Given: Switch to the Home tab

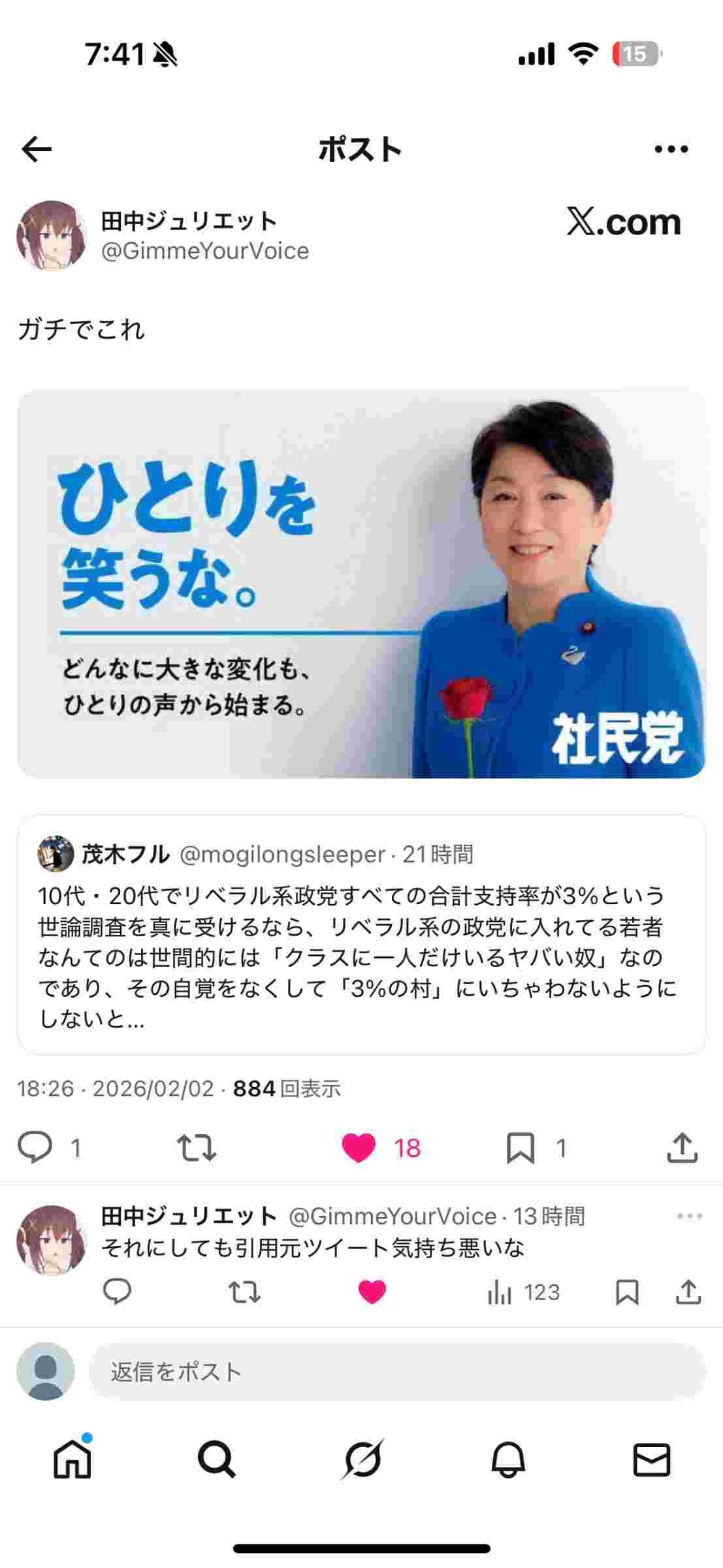Looking at the screenshot, I should tap(72, 1460).
